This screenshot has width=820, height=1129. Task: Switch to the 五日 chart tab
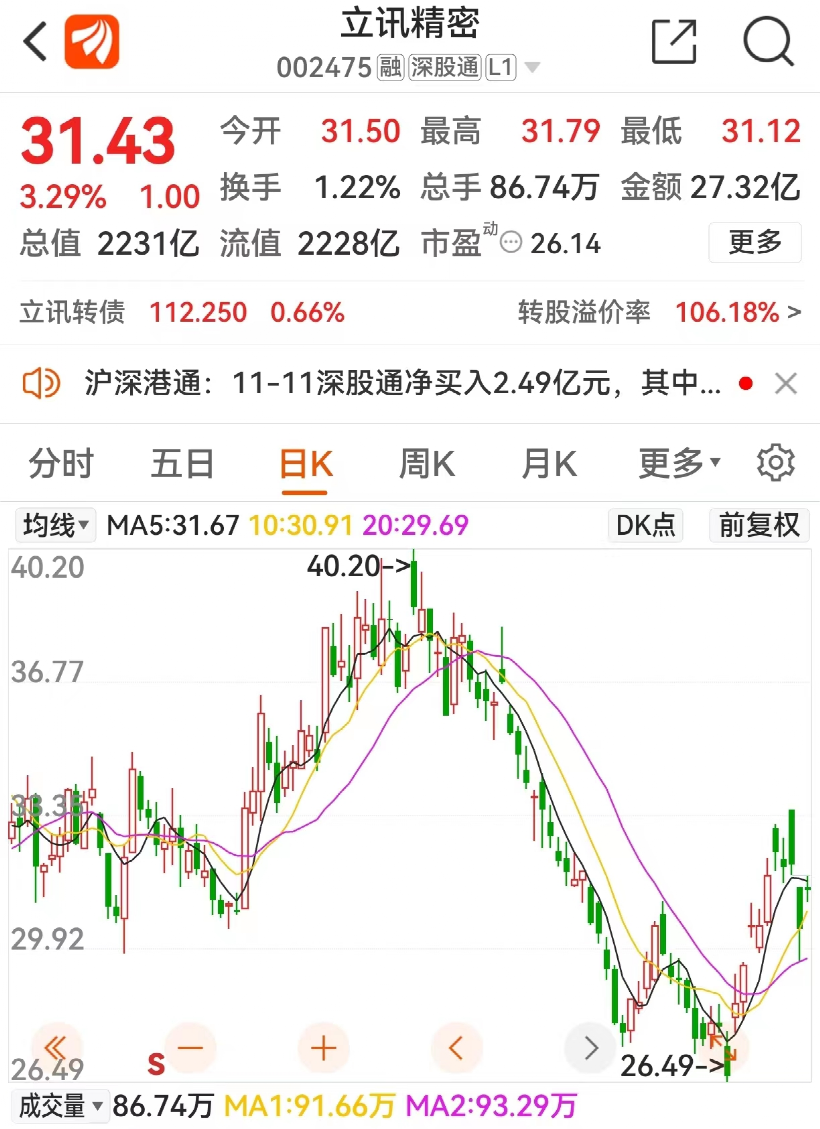pyautogui.click(x=183, y=464)
